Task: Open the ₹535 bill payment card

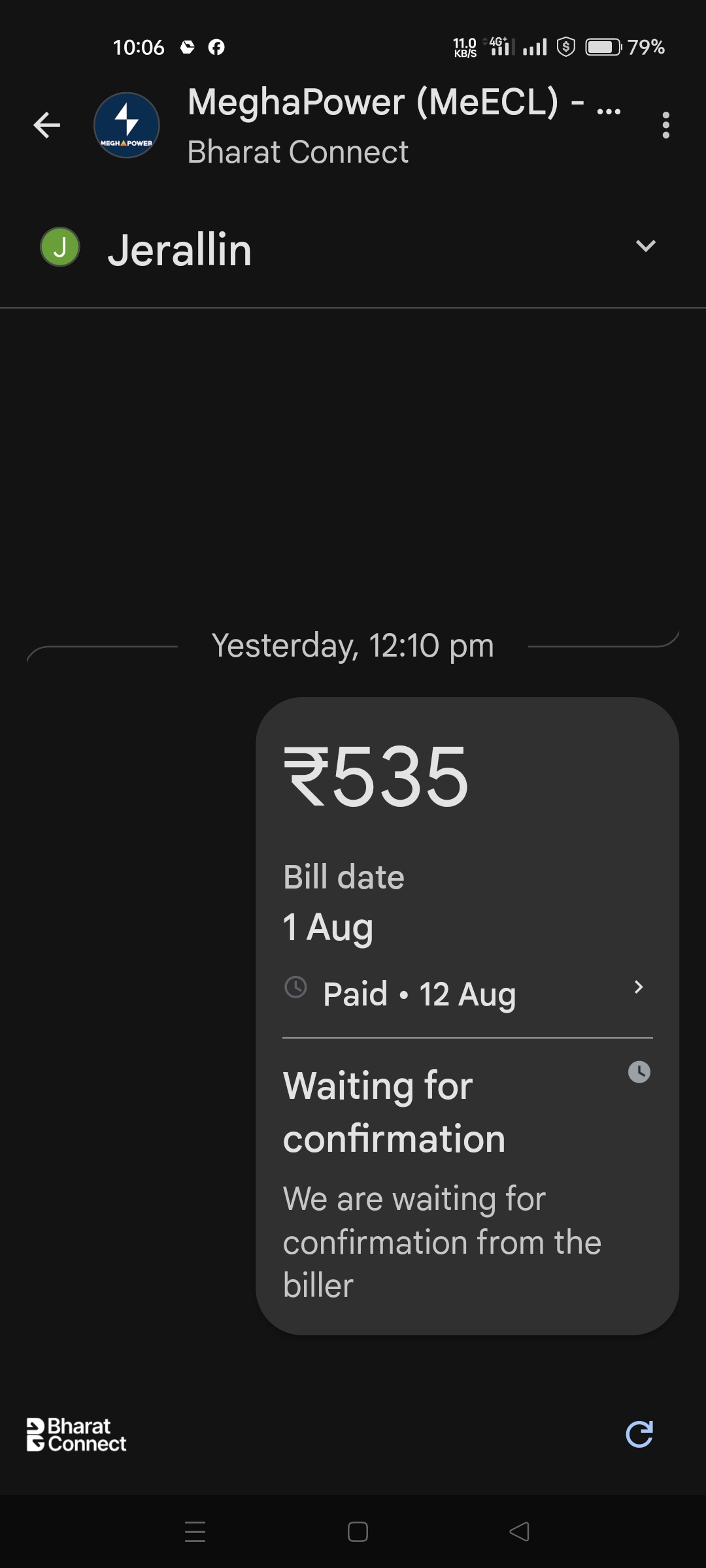Action: (x=467, y=777)
